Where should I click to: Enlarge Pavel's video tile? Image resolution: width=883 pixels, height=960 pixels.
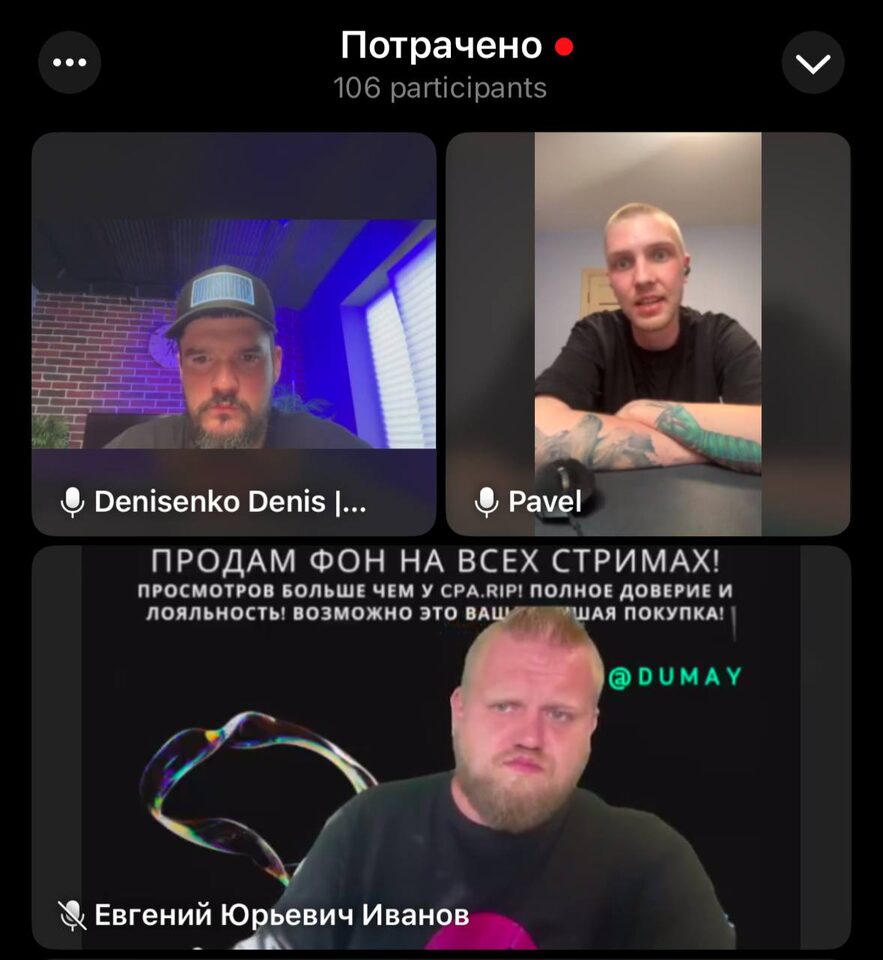pos(648,334)
